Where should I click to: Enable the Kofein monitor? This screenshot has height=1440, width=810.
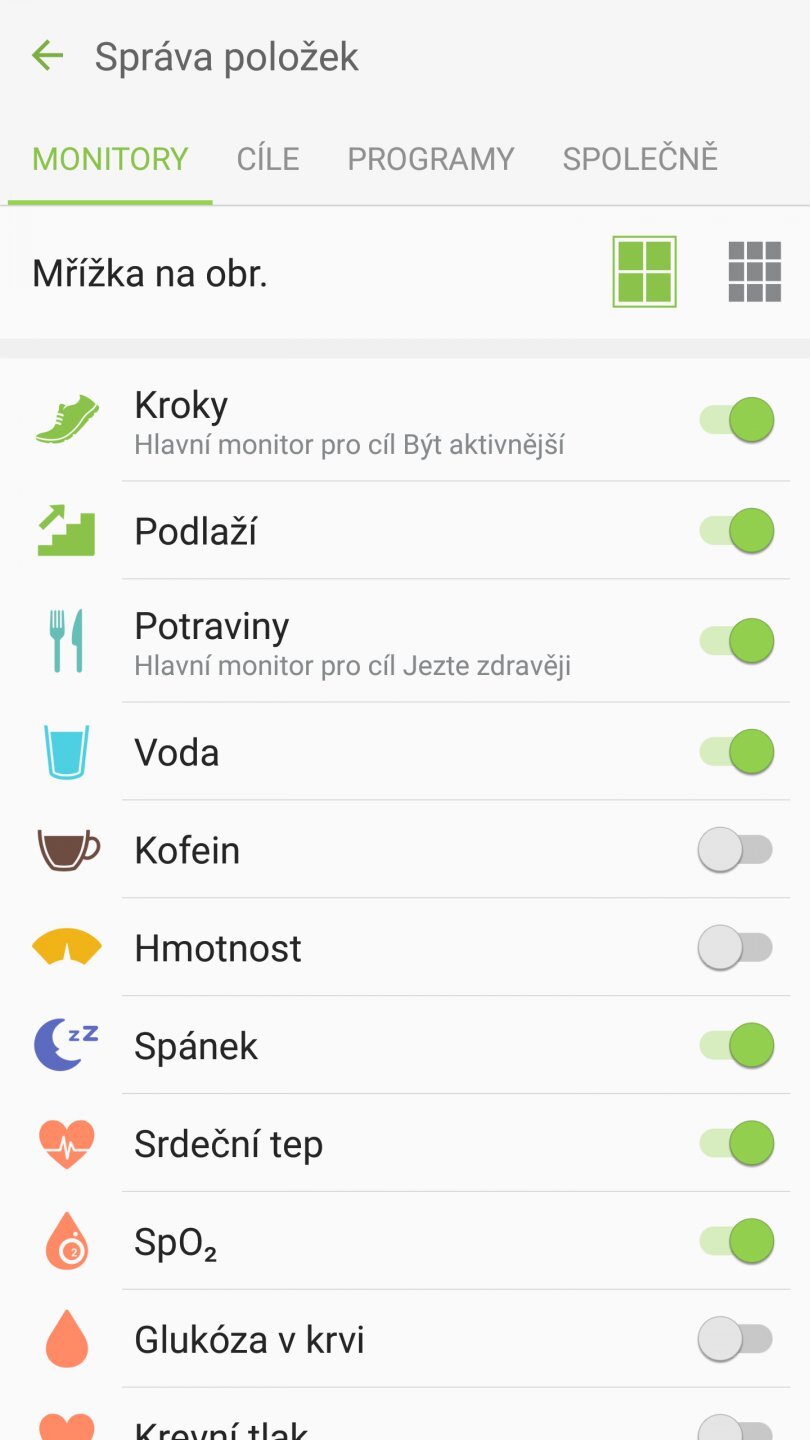click(736, 851)
